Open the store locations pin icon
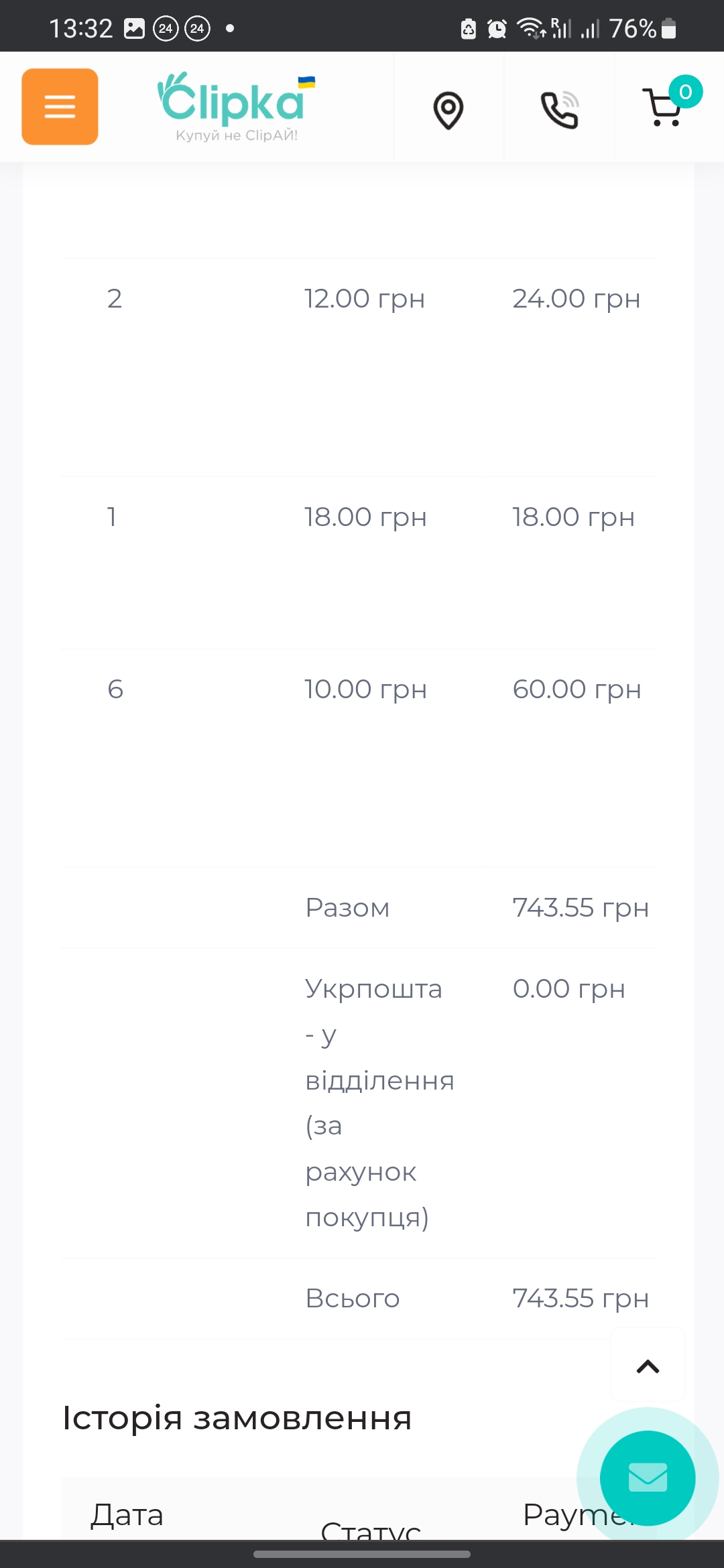The height and width of the screenshot is (1568, 724). coord(448,109)
